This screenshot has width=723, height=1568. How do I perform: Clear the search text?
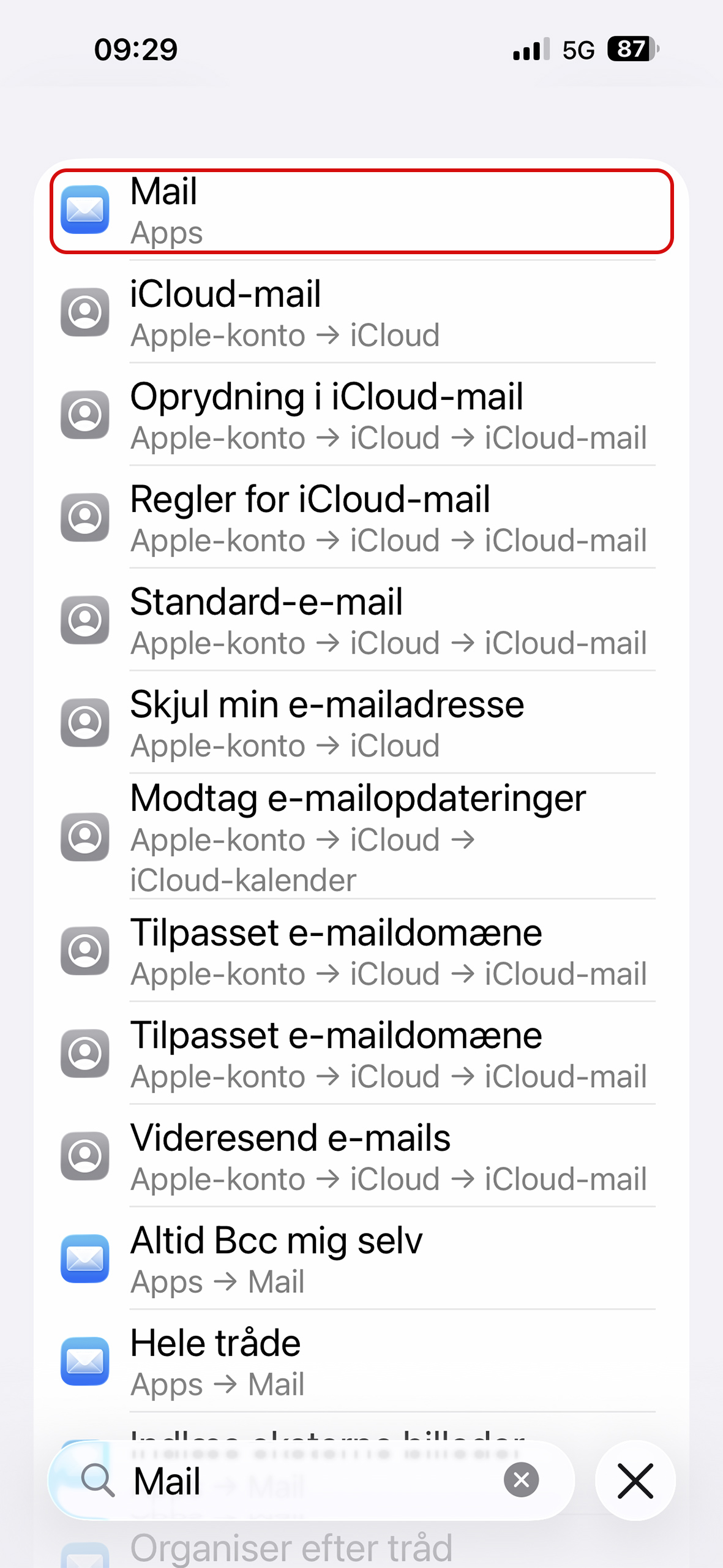click(521, 1480)
